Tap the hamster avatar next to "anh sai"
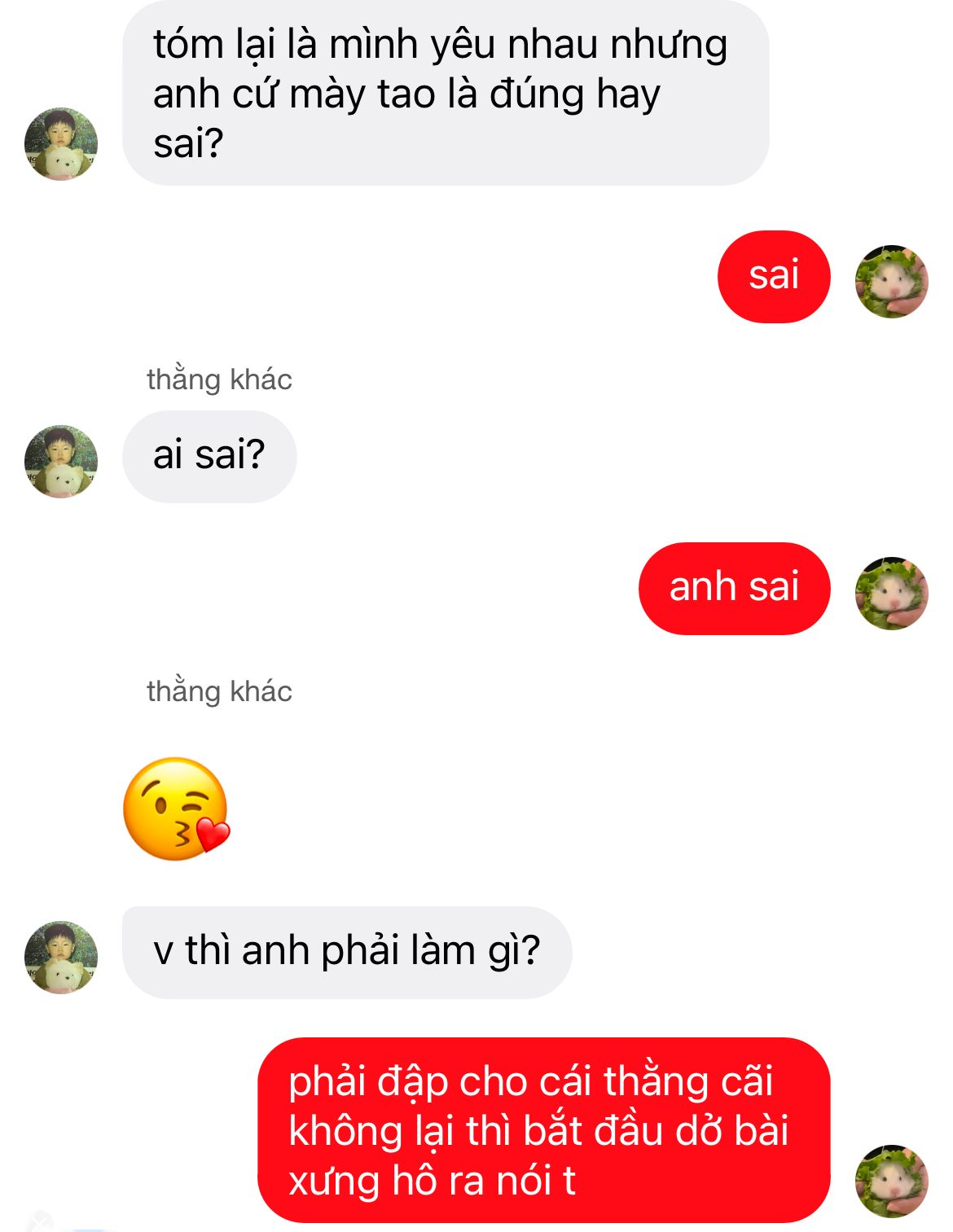 point(891,593)
